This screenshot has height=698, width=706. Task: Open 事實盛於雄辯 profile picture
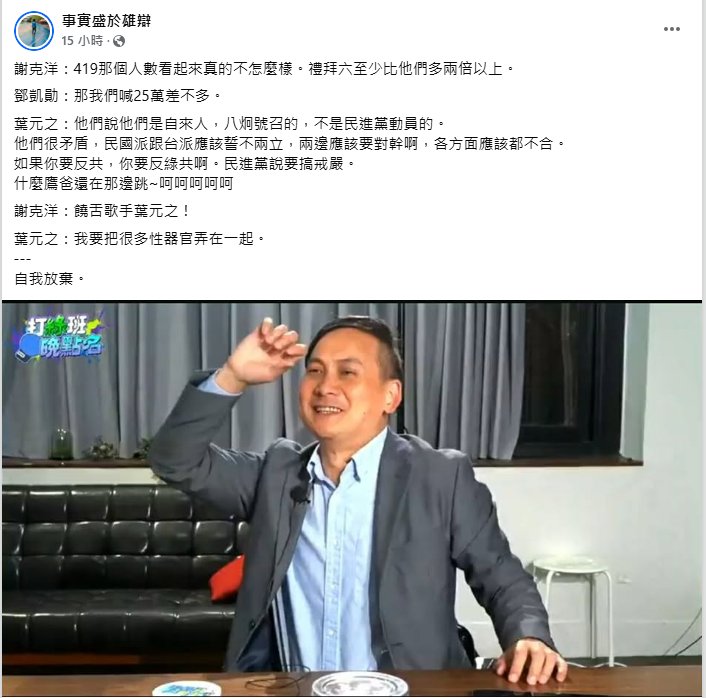[33, 31]
